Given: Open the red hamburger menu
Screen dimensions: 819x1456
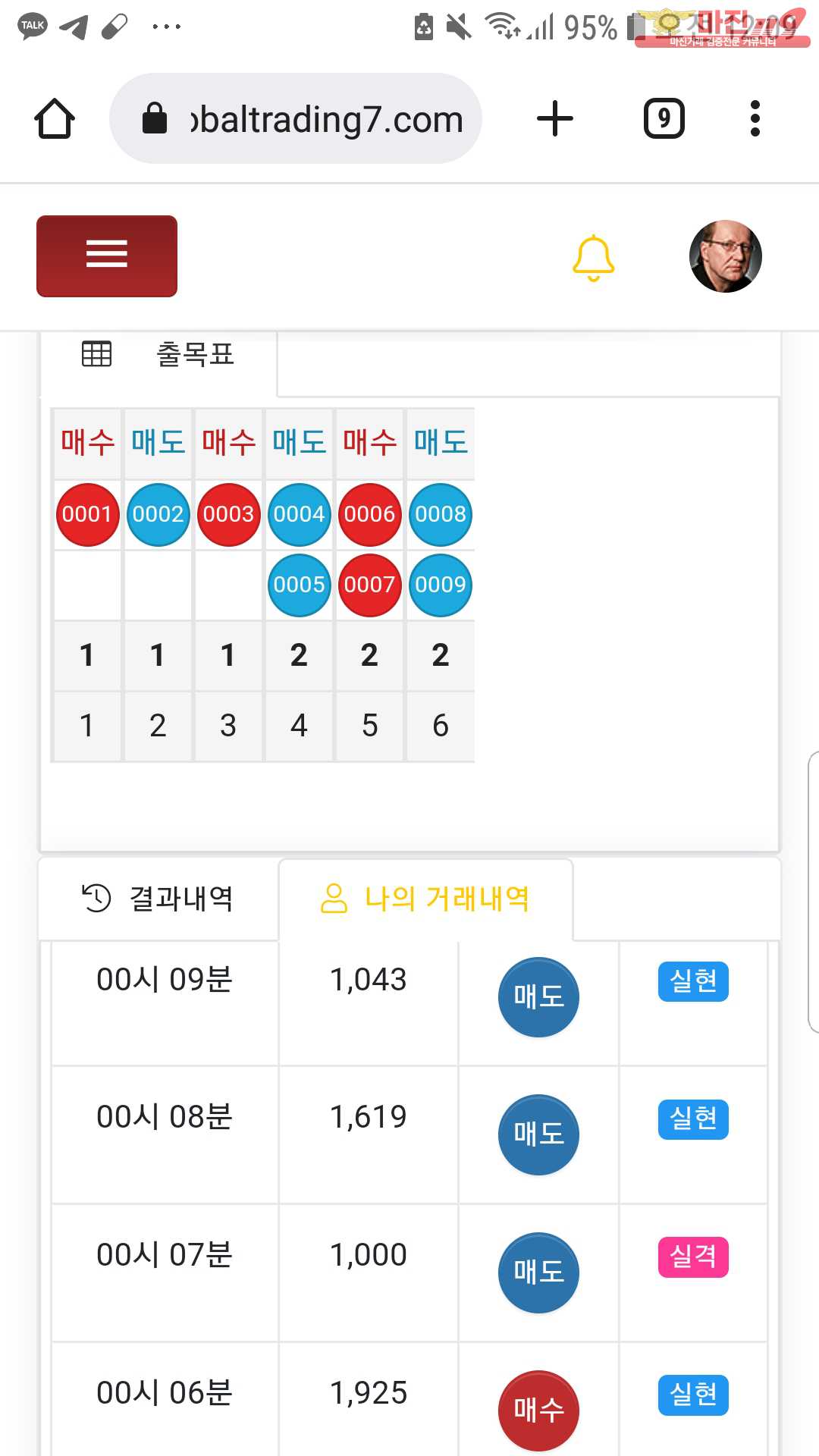Looking at the screenshot, I should 107,256.
